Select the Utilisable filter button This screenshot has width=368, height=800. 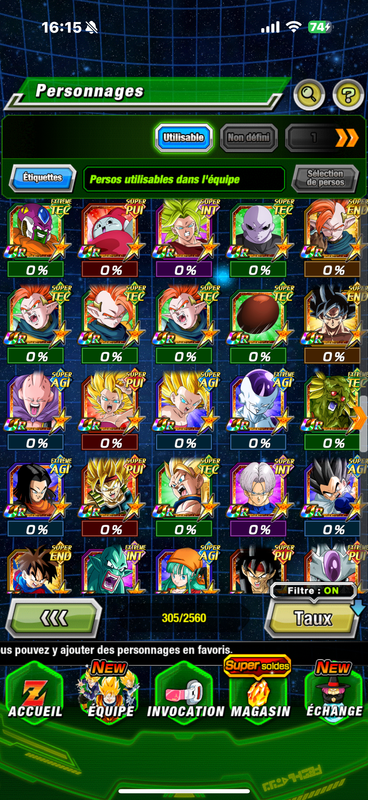(x=183, y=137)
